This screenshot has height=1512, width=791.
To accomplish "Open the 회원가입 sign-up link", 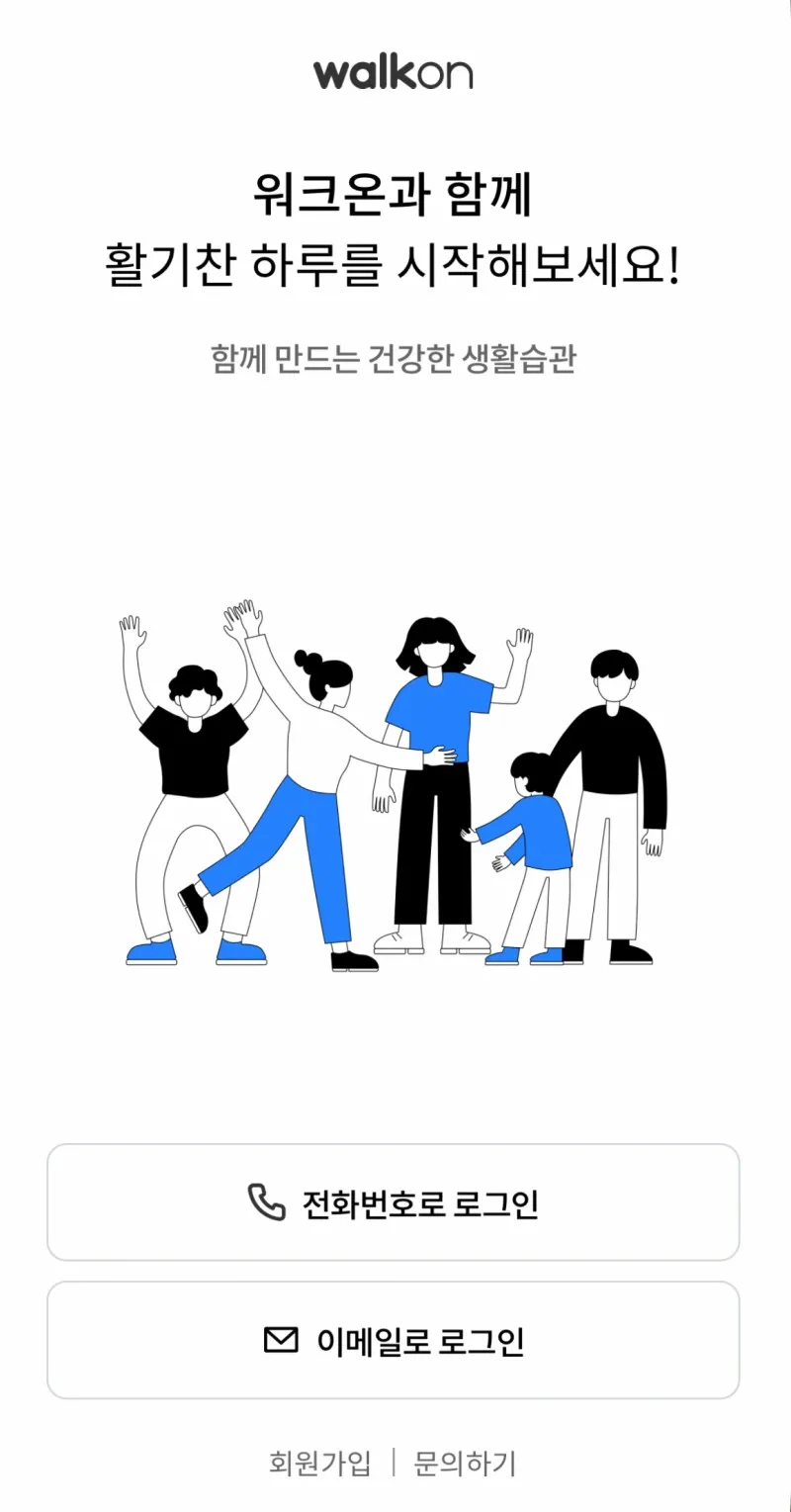I will point(320,1463).
